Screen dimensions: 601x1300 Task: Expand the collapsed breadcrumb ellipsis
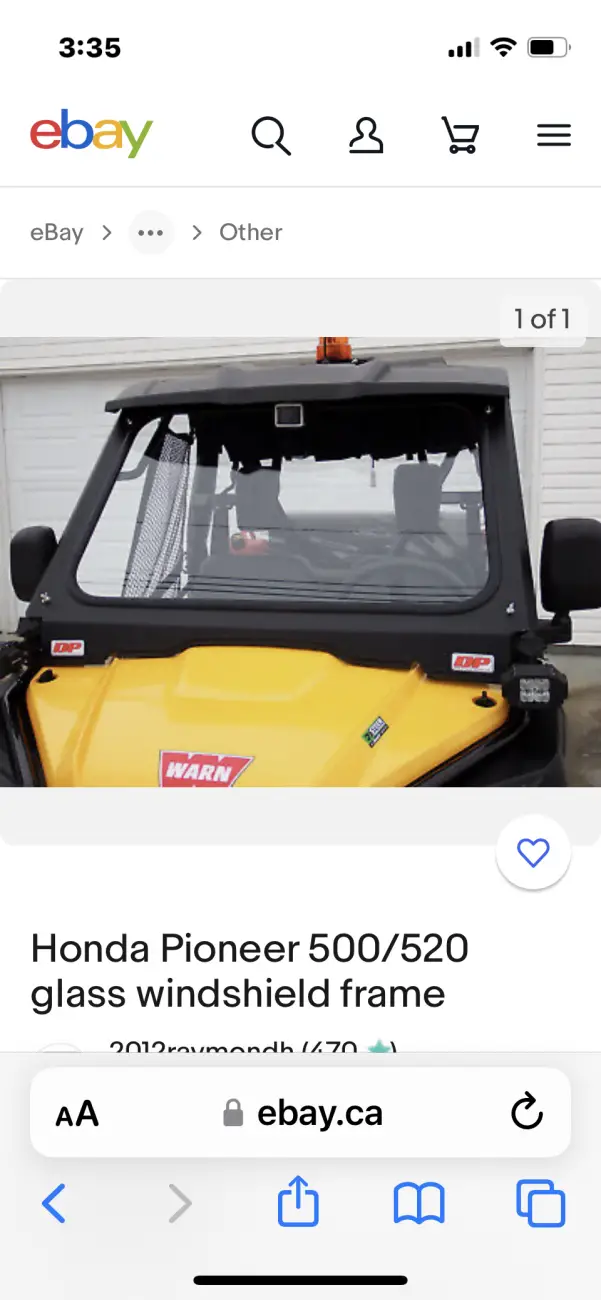[151, 233]
